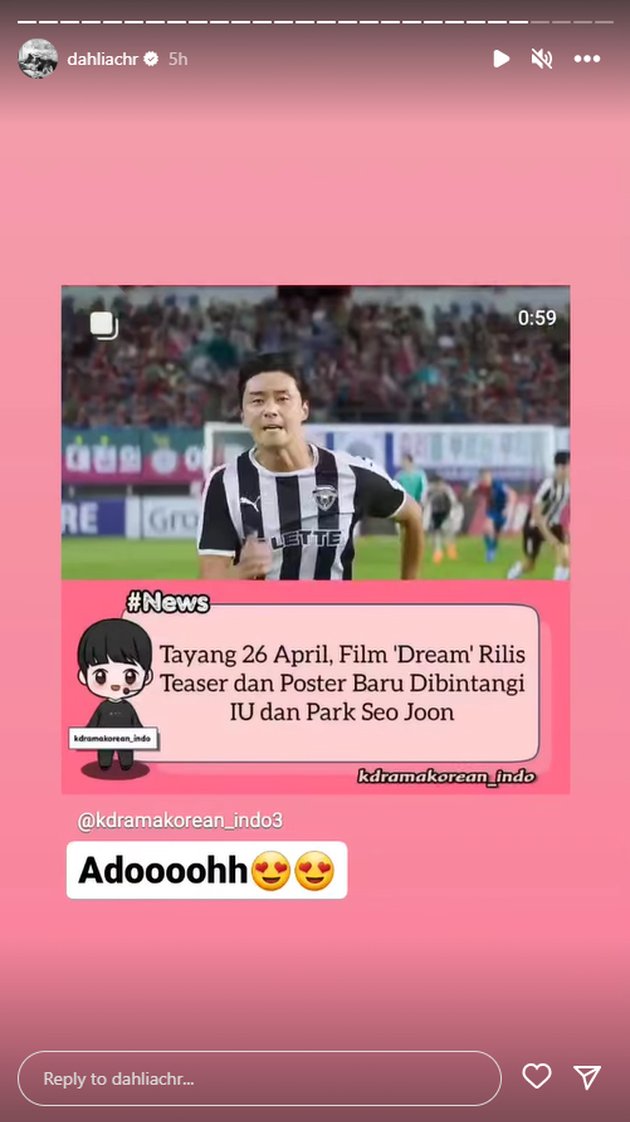Viewport: 630px width, 1122px height.
Task: Play the paused story
Action: (501, 59)
